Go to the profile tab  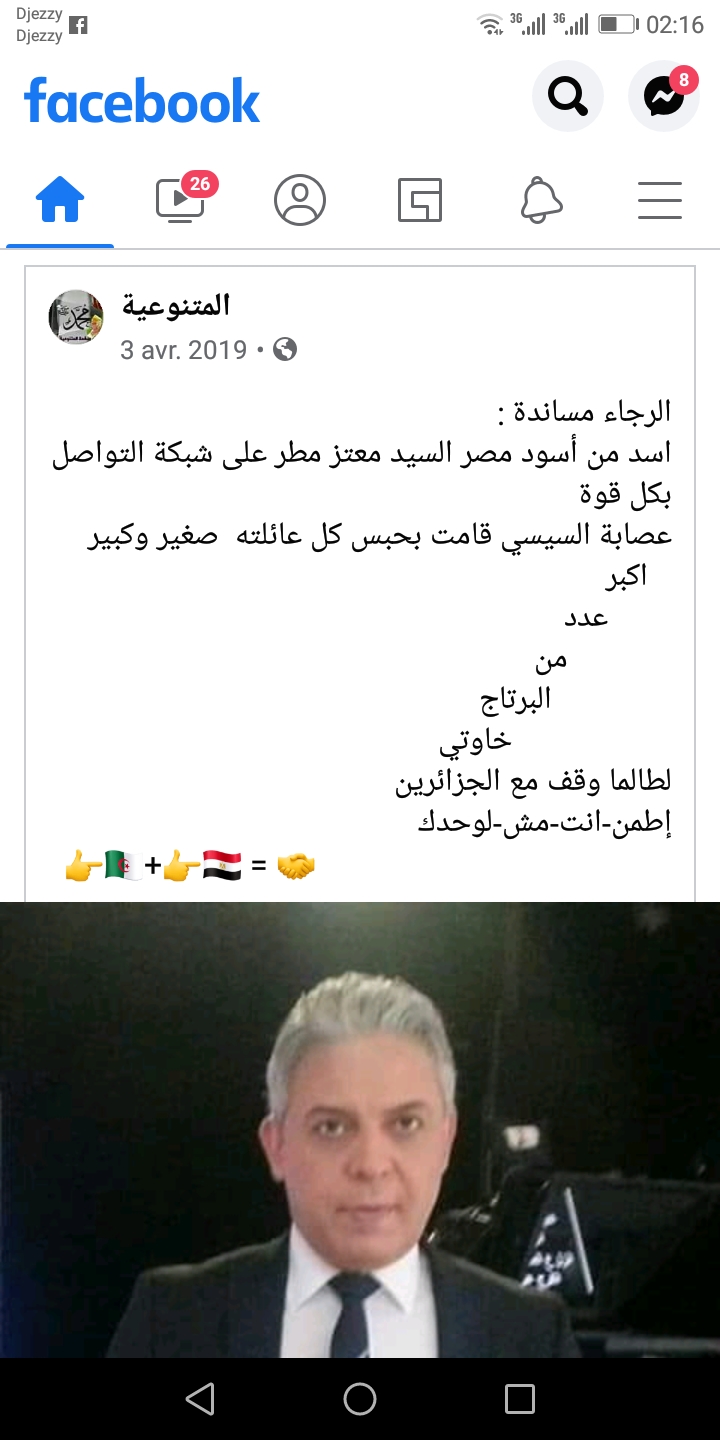pyautogui.click(x=300, y=200)
